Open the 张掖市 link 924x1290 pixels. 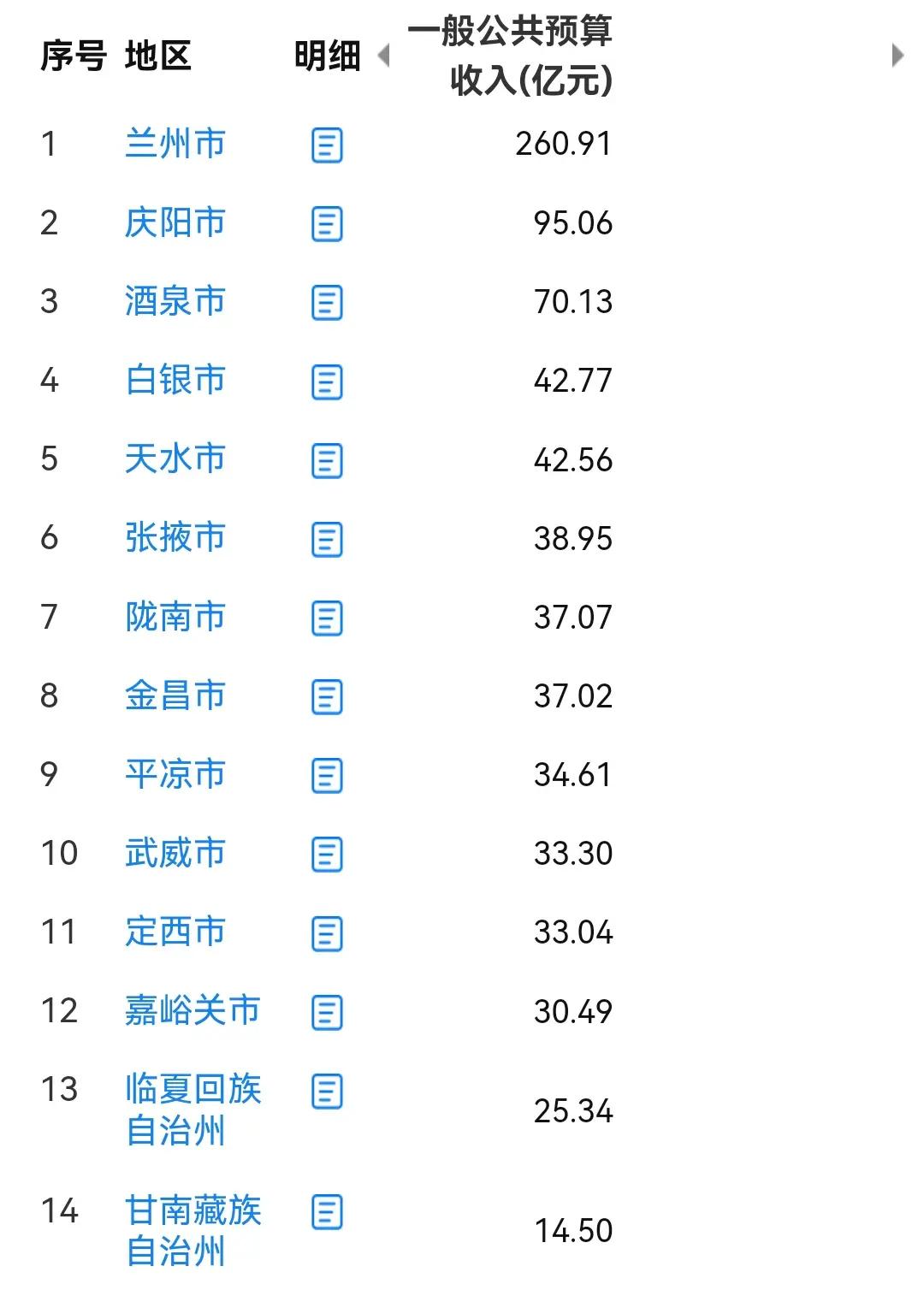pos(175,539)
